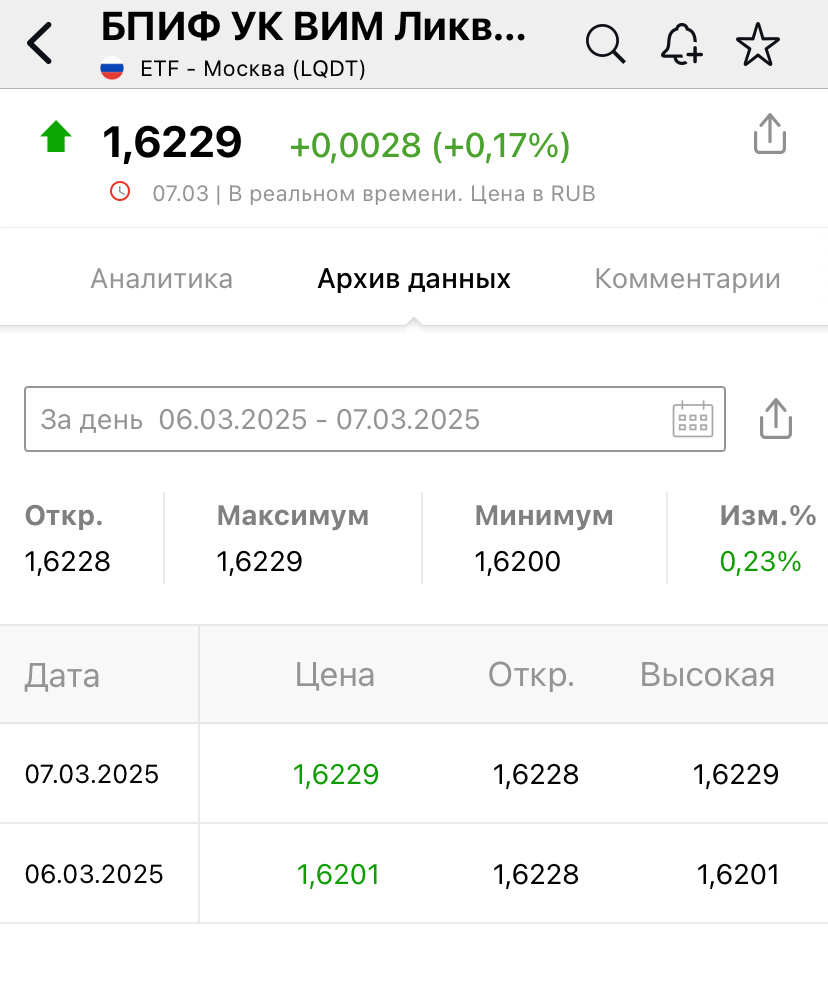Select the 1,6229 price for 07.03.2025
Image resolution: width=828 pixels, height=1005 pixels.
click(x=337, y=773)
